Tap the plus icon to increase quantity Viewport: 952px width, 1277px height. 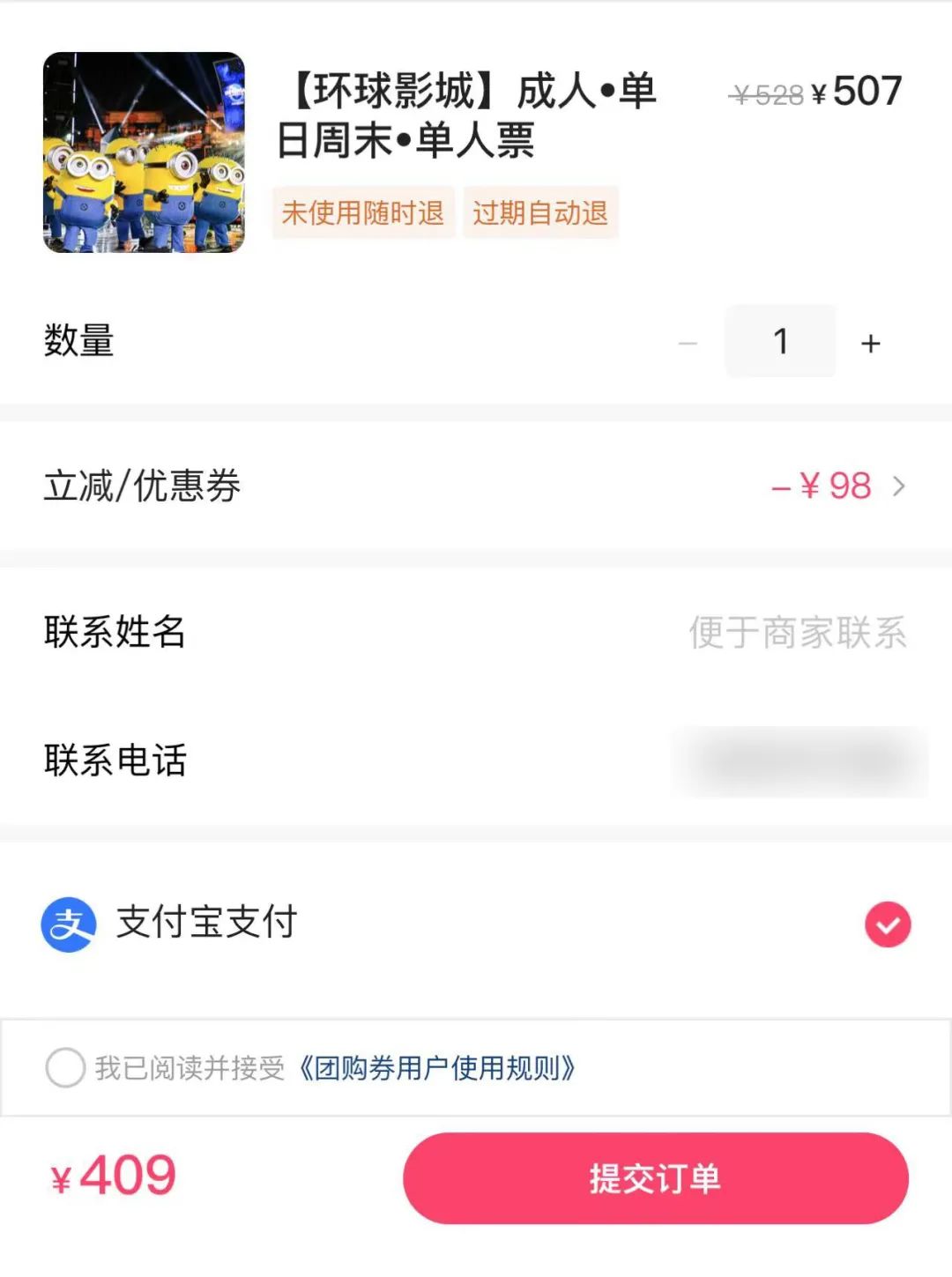click(x=871, y=341)
